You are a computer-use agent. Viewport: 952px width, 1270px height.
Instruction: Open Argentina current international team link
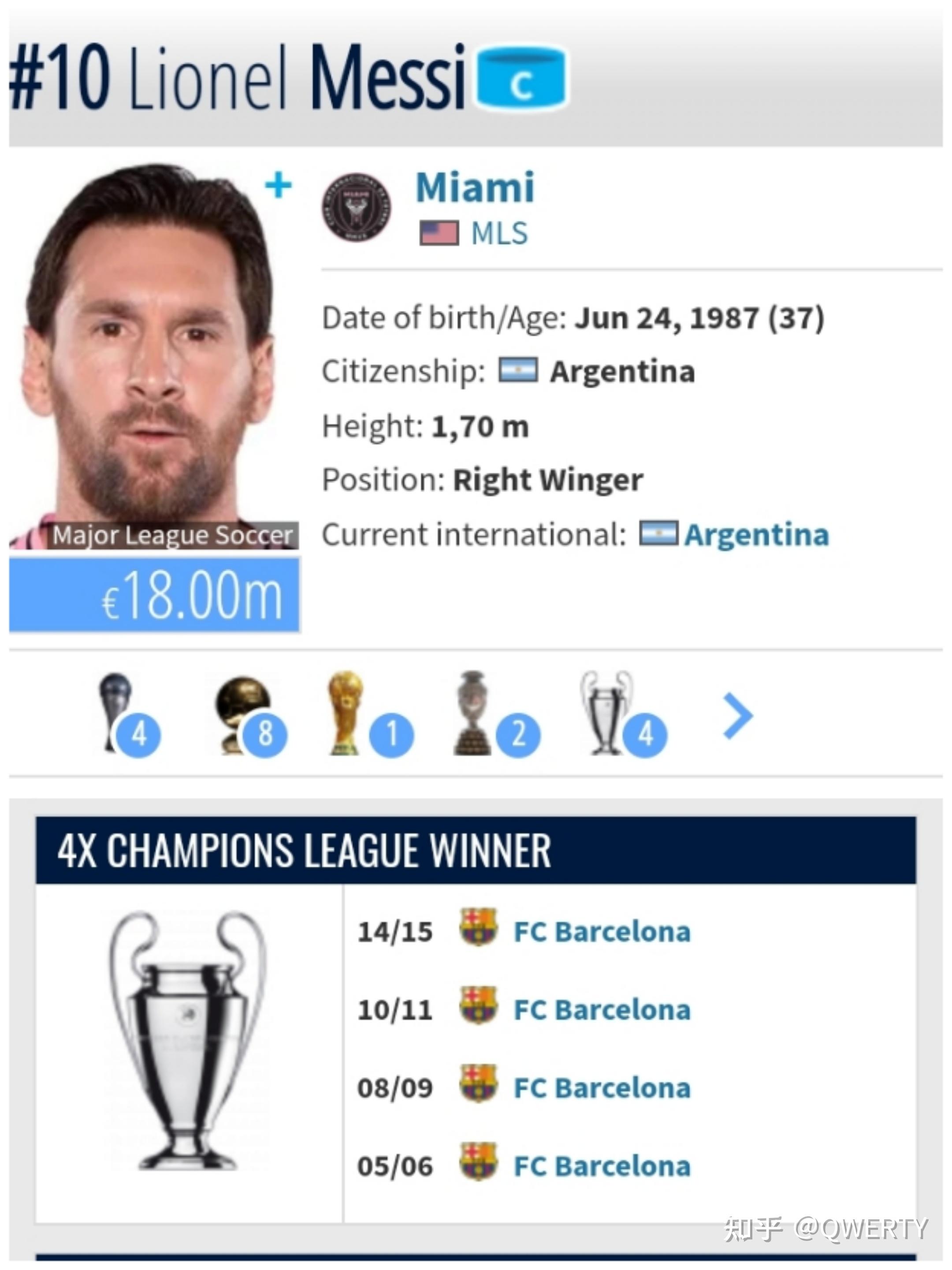click(756, 535)
